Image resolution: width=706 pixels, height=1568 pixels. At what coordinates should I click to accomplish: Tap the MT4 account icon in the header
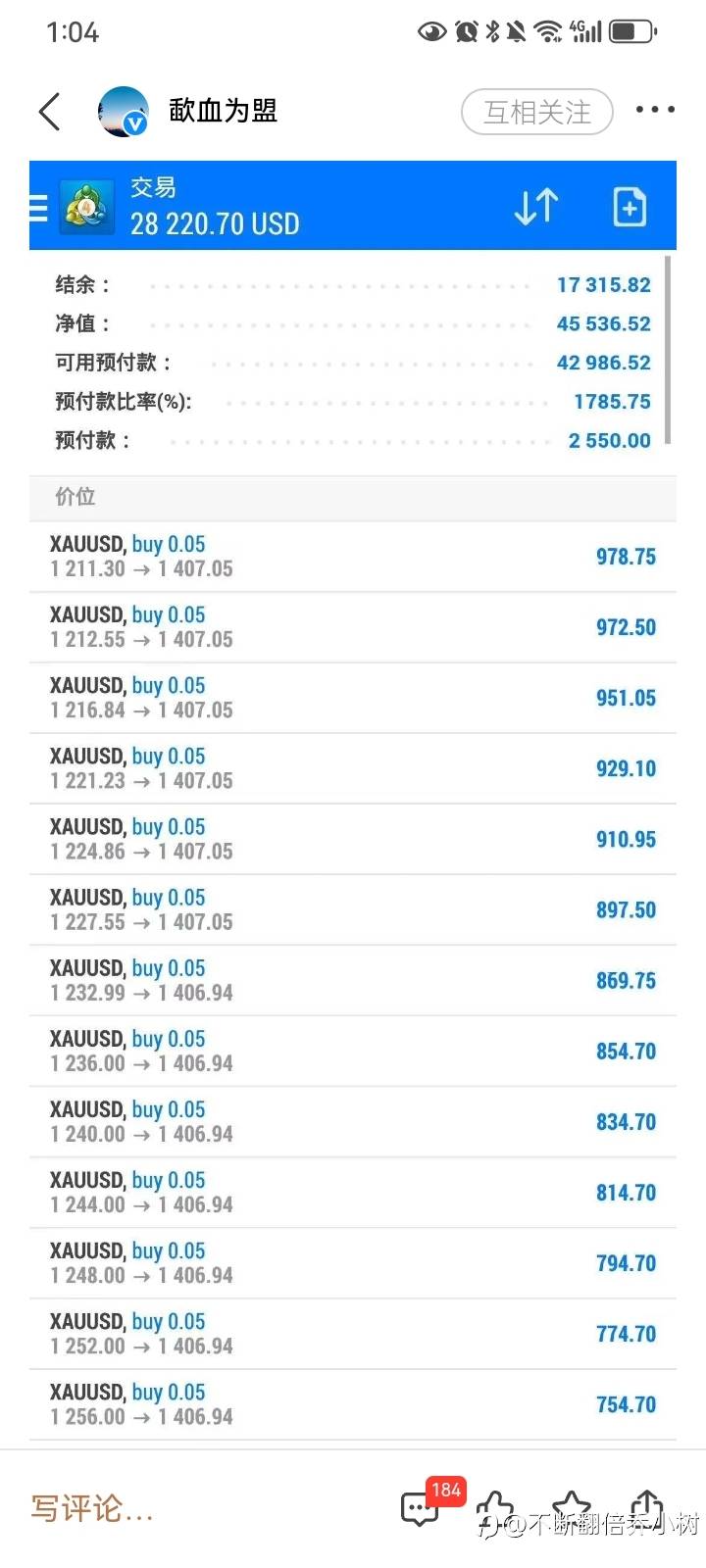pyautogui.click(x=86, y=207)
